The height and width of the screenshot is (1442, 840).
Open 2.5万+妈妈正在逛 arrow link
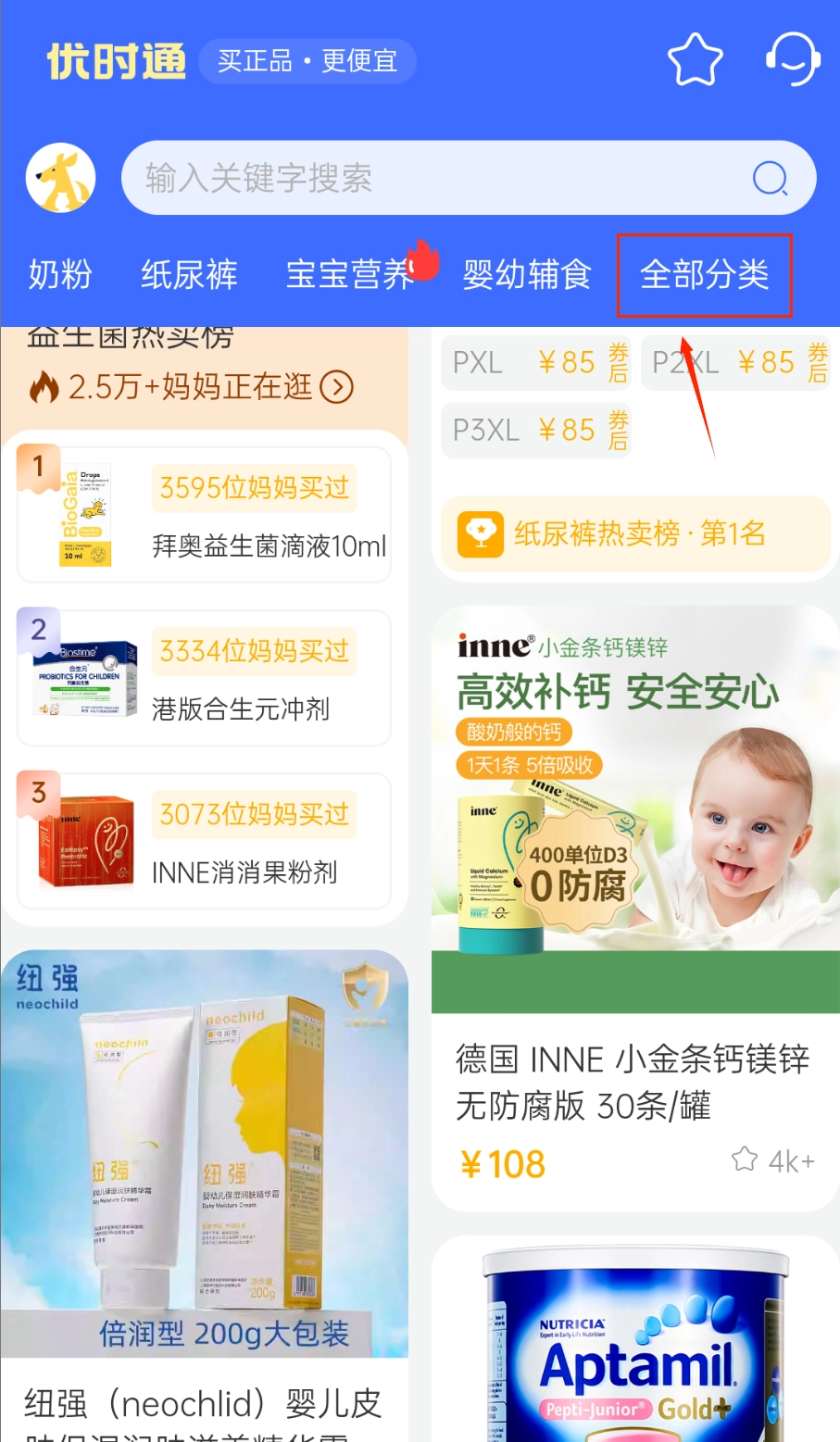click(x=336, y=387)
